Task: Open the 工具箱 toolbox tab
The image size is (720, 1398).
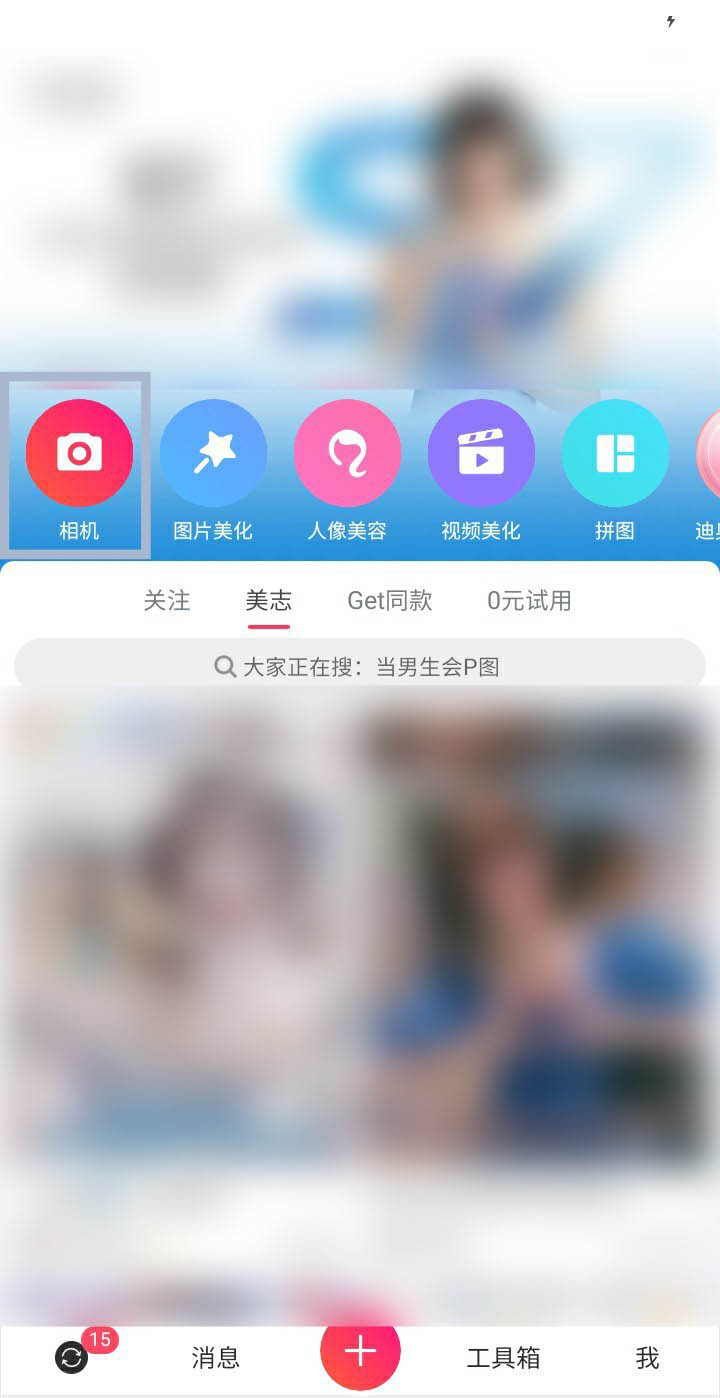Action: tap(503, 1357)
